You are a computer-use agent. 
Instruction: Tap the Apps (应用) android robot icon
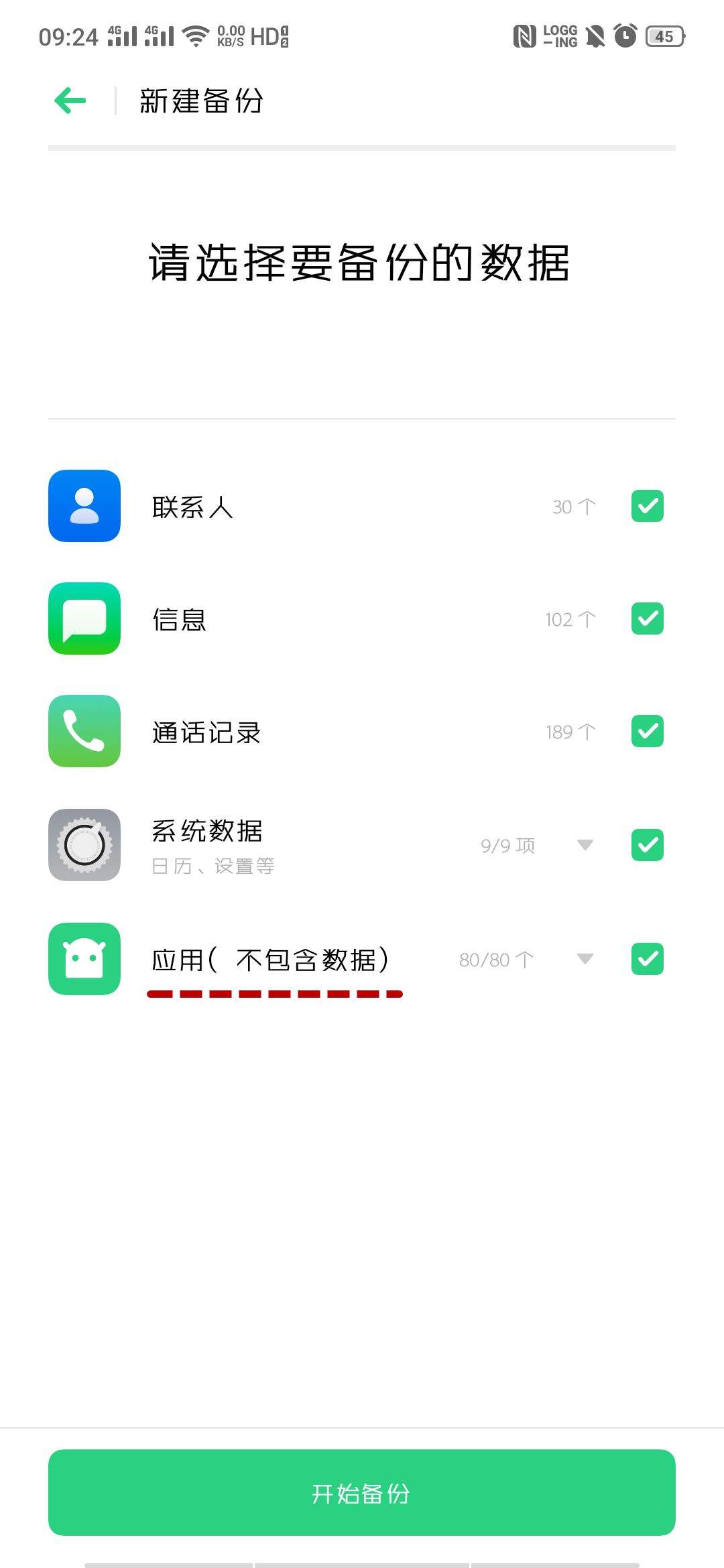click(83, 960)
